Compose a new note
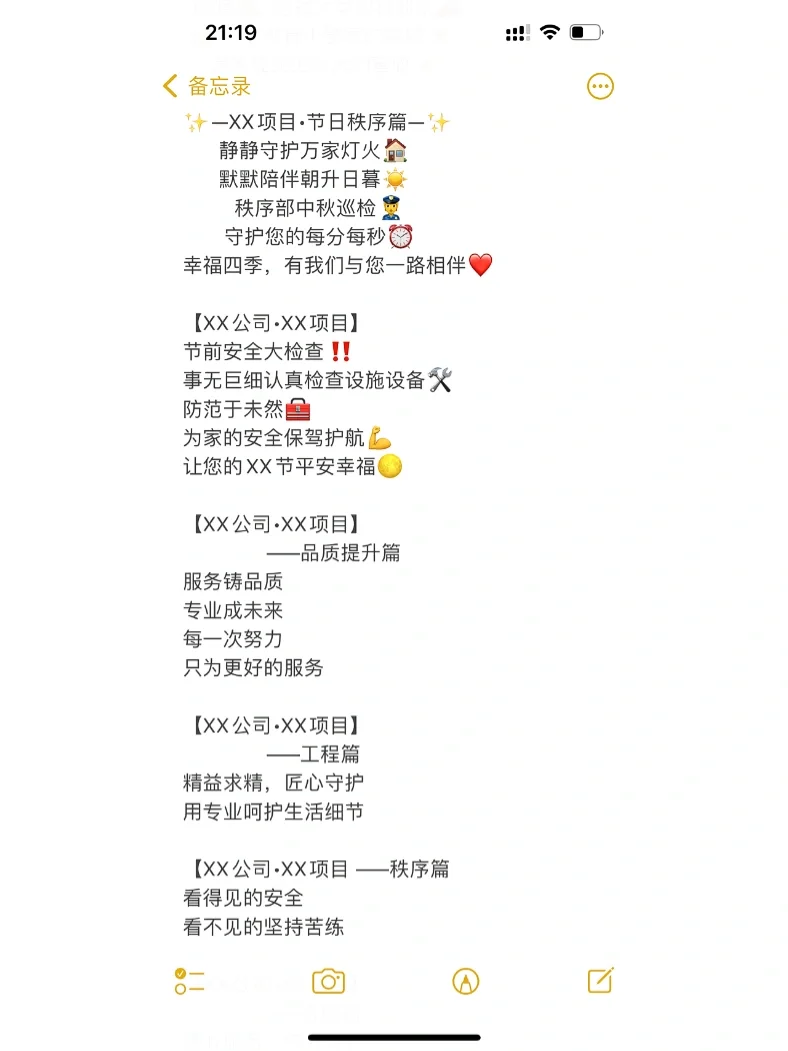The width and height of the screenshot is (788, 1051). tap(600, 980)
